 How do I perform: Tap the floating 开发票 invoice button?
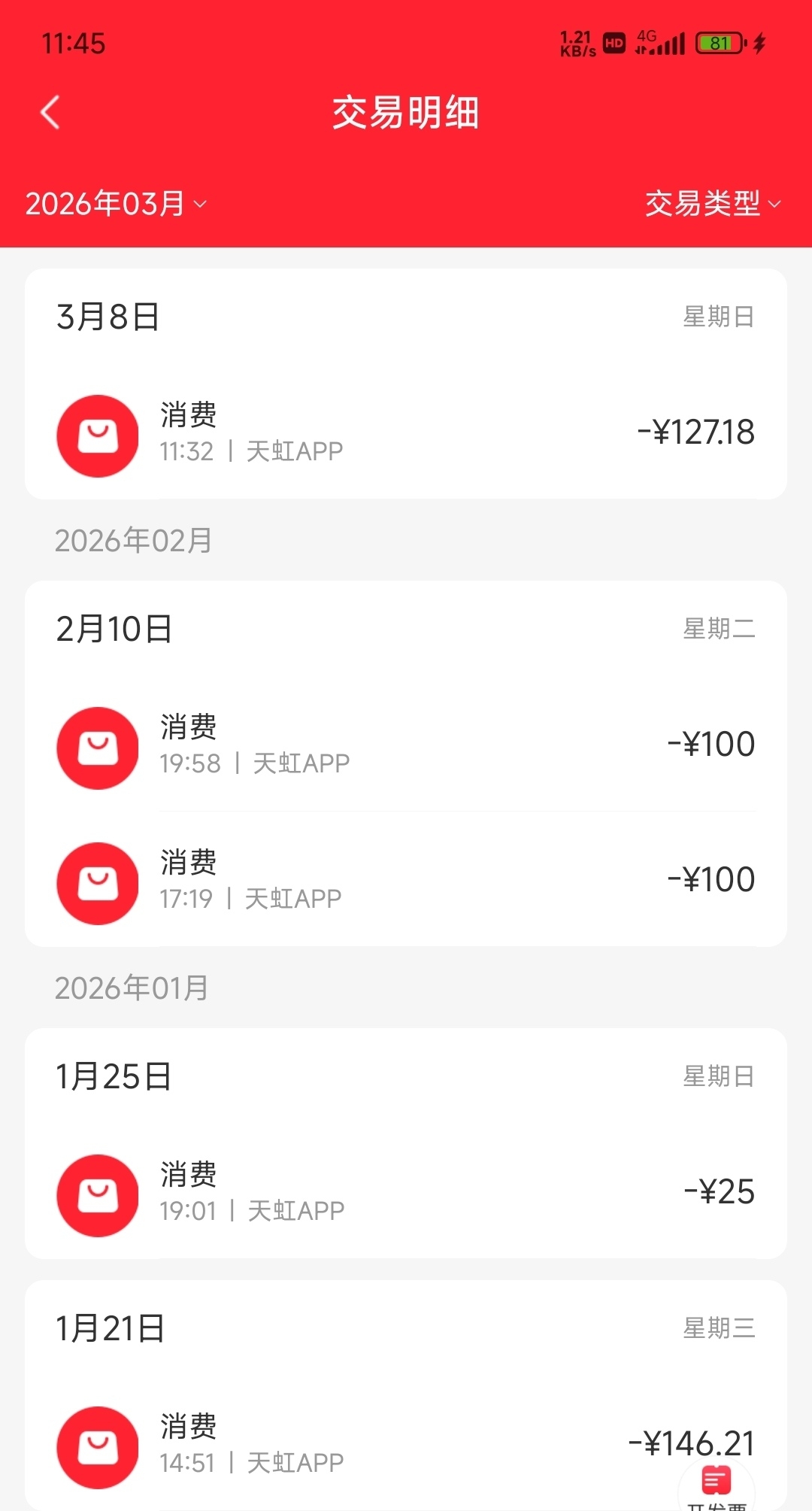[x=717, y=1487]
